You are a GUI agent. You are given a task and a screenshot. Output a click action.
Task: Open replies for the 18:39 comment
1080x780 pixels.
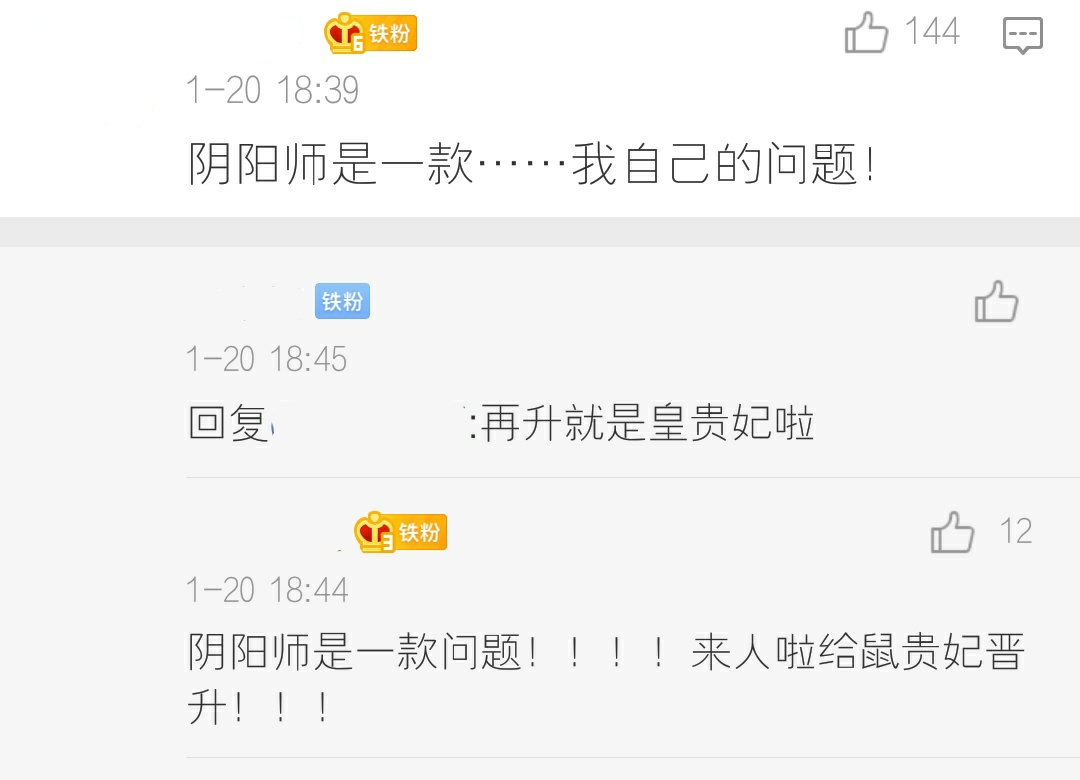click(1022, 35)
